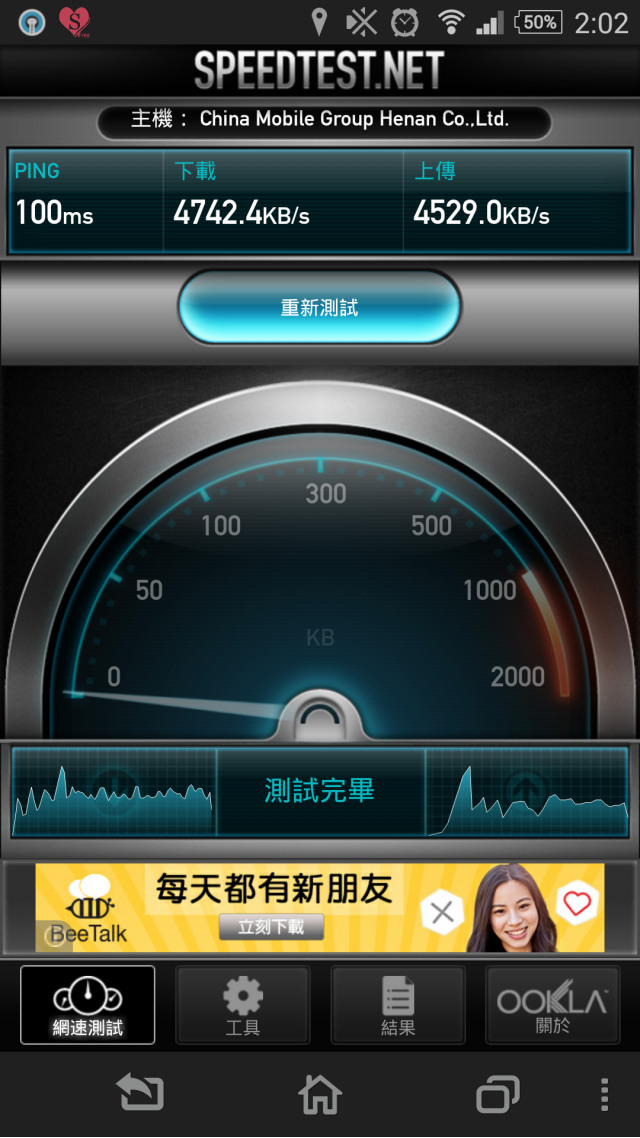Open the 關於 about tab
The image size is (640, 1138).
coord(552,1005)
